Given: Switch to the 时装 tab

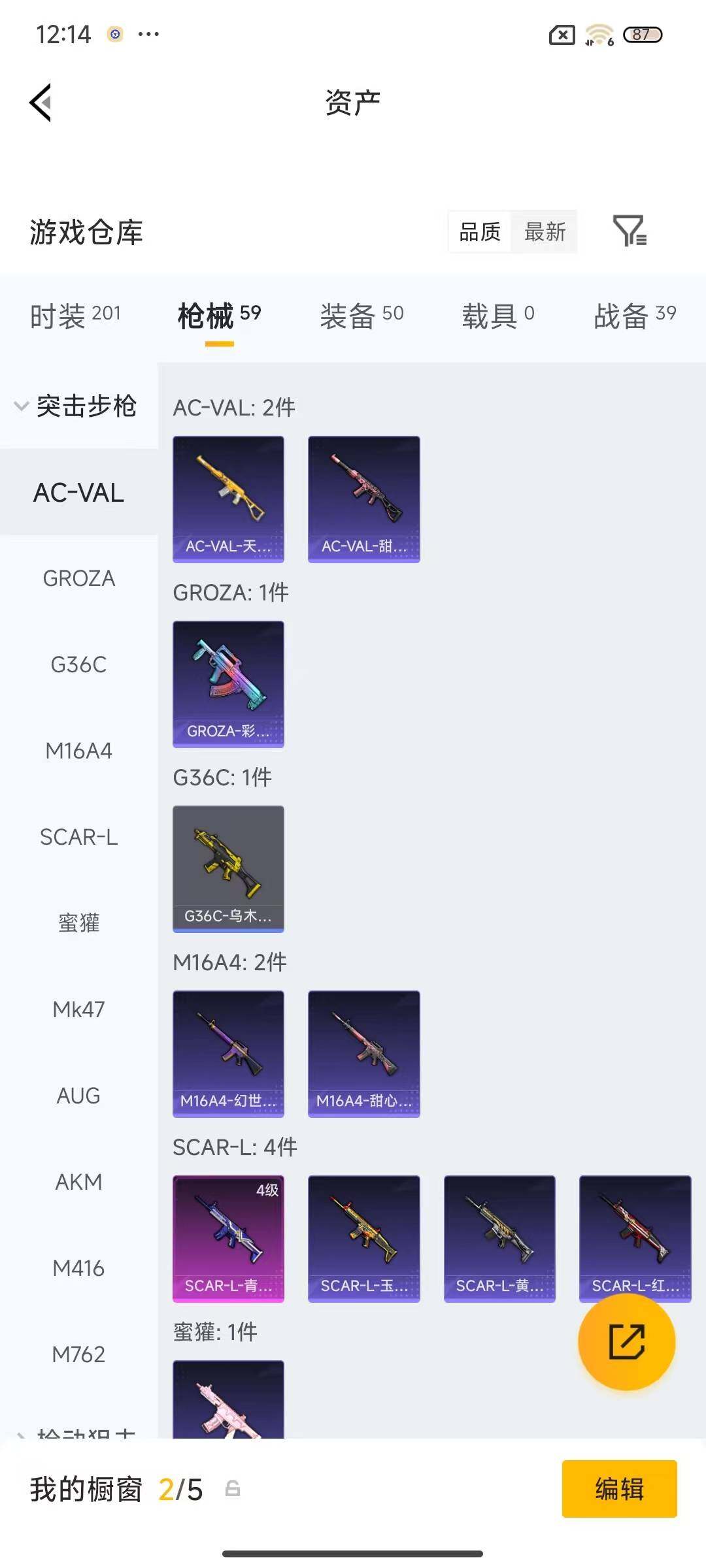Looking at the screenshot, I should click(x=75, y=316).
